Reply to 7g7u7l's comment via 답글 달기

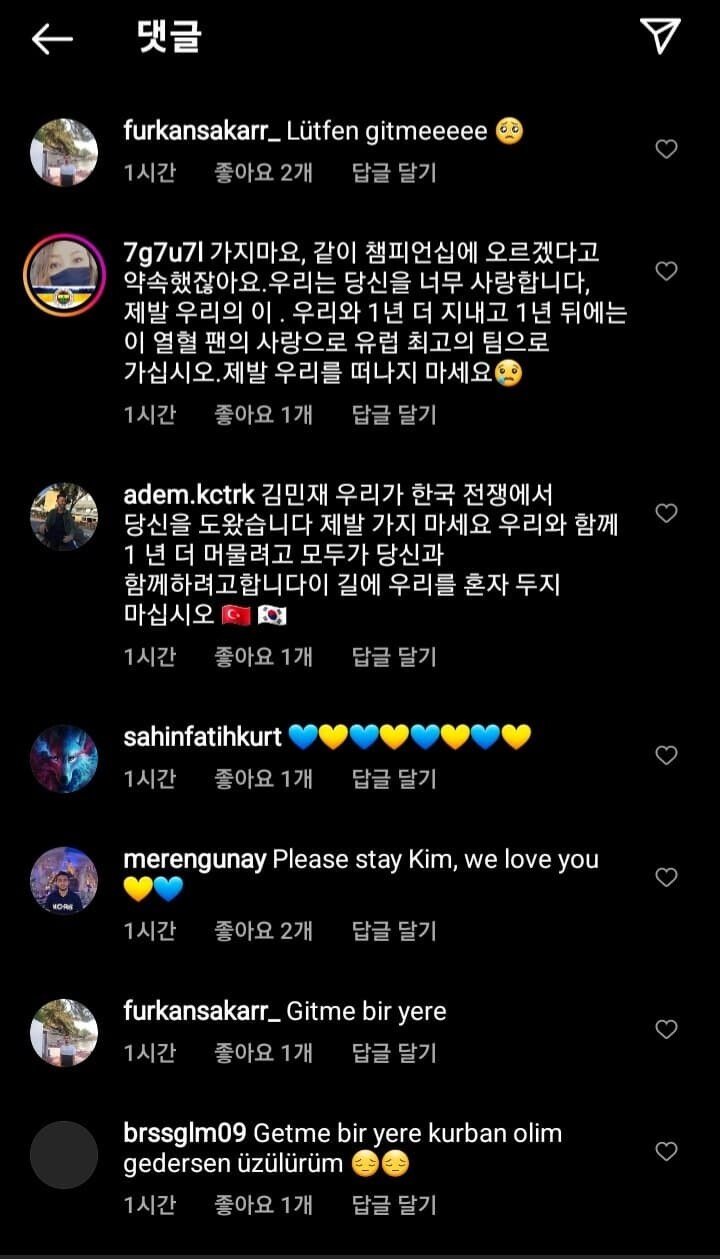click(x=394, y=414)
